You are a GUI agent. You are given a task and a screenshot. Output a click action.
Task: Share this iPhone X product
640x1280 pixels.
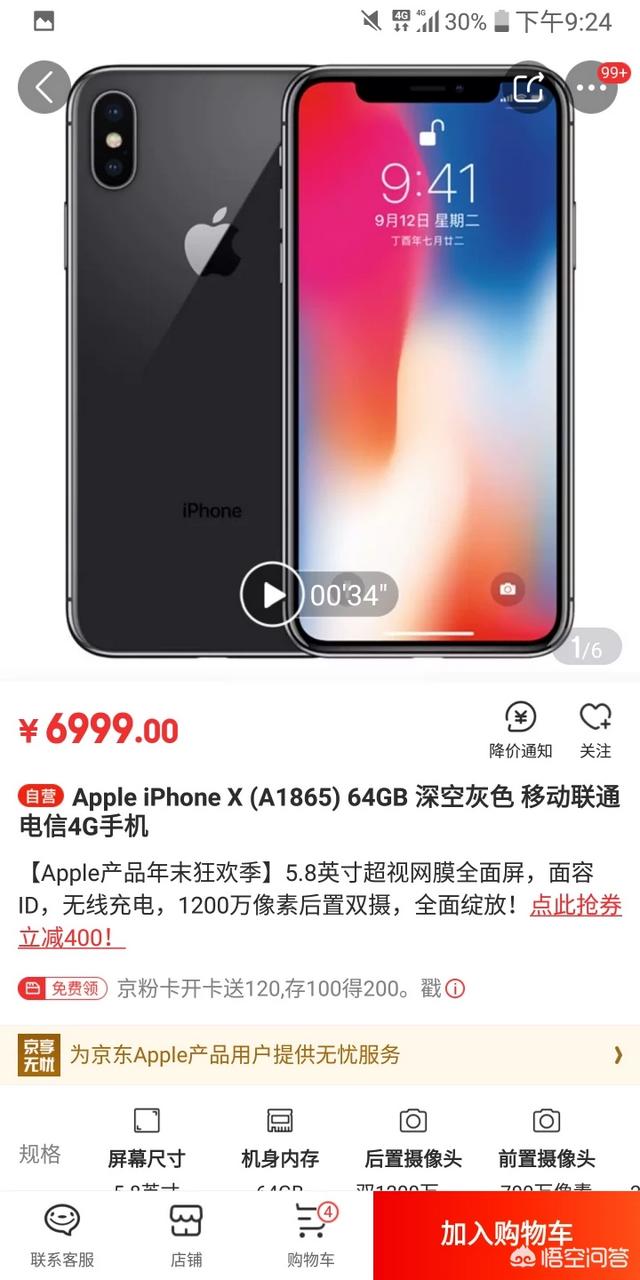pos(528,87)
